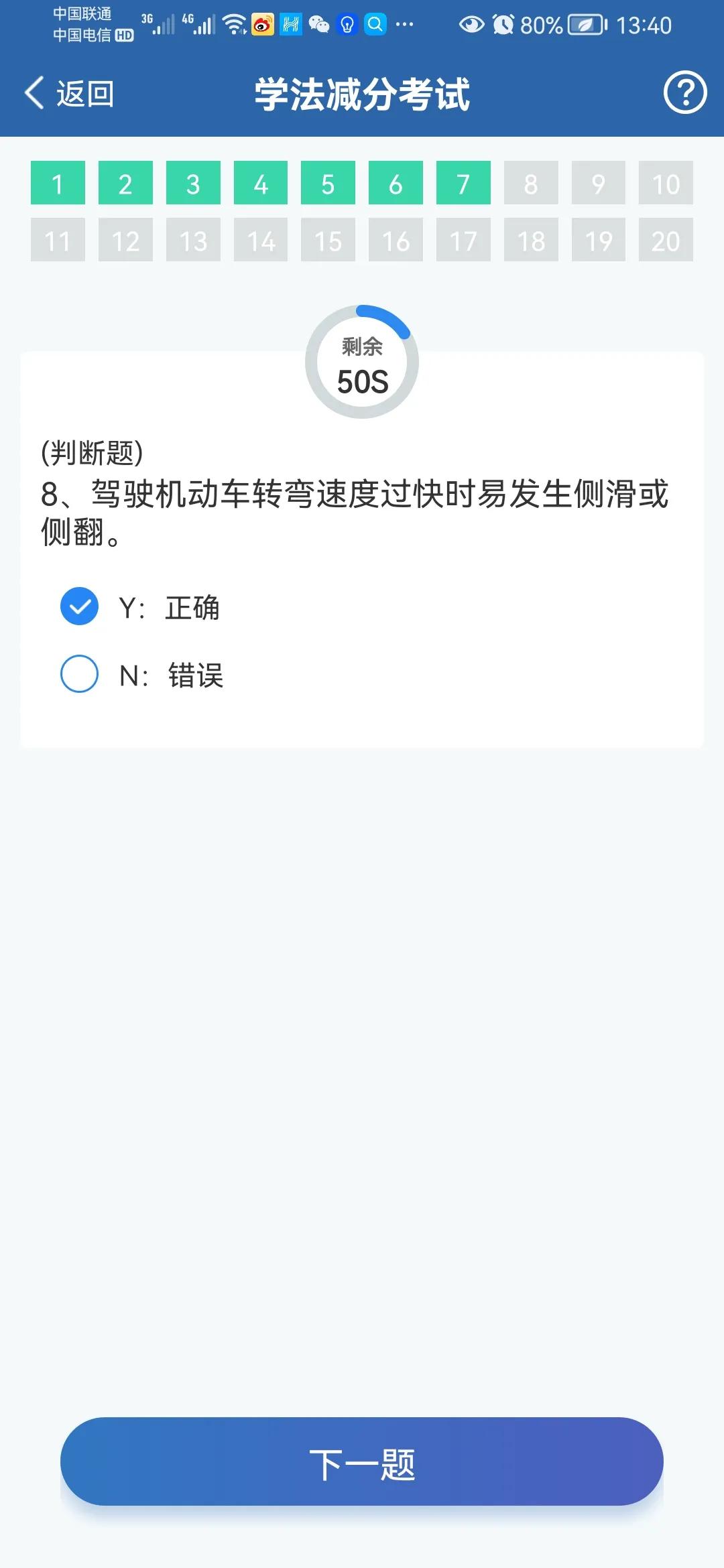The width and height of the screenshot is (724, 1568).
Task: Select answer Y: 正确
Action: point(140,607)
